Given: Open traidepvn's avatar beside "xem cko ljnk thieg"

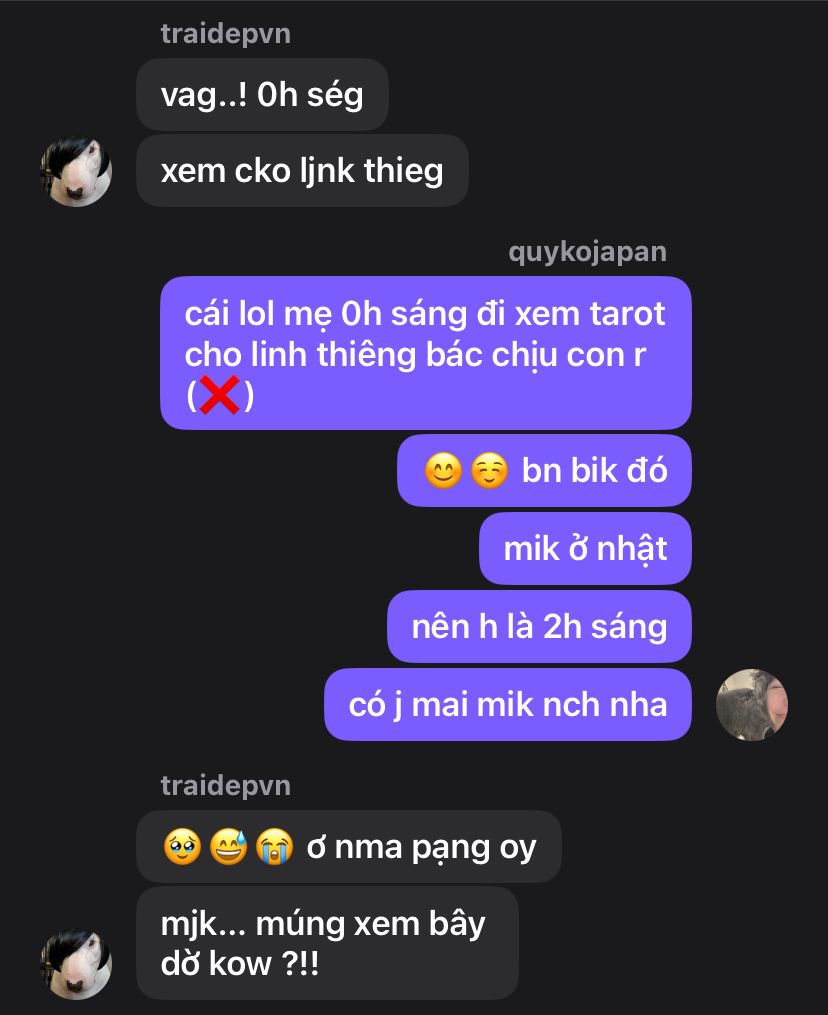Looking at the screenshot, I should (75, 170).
